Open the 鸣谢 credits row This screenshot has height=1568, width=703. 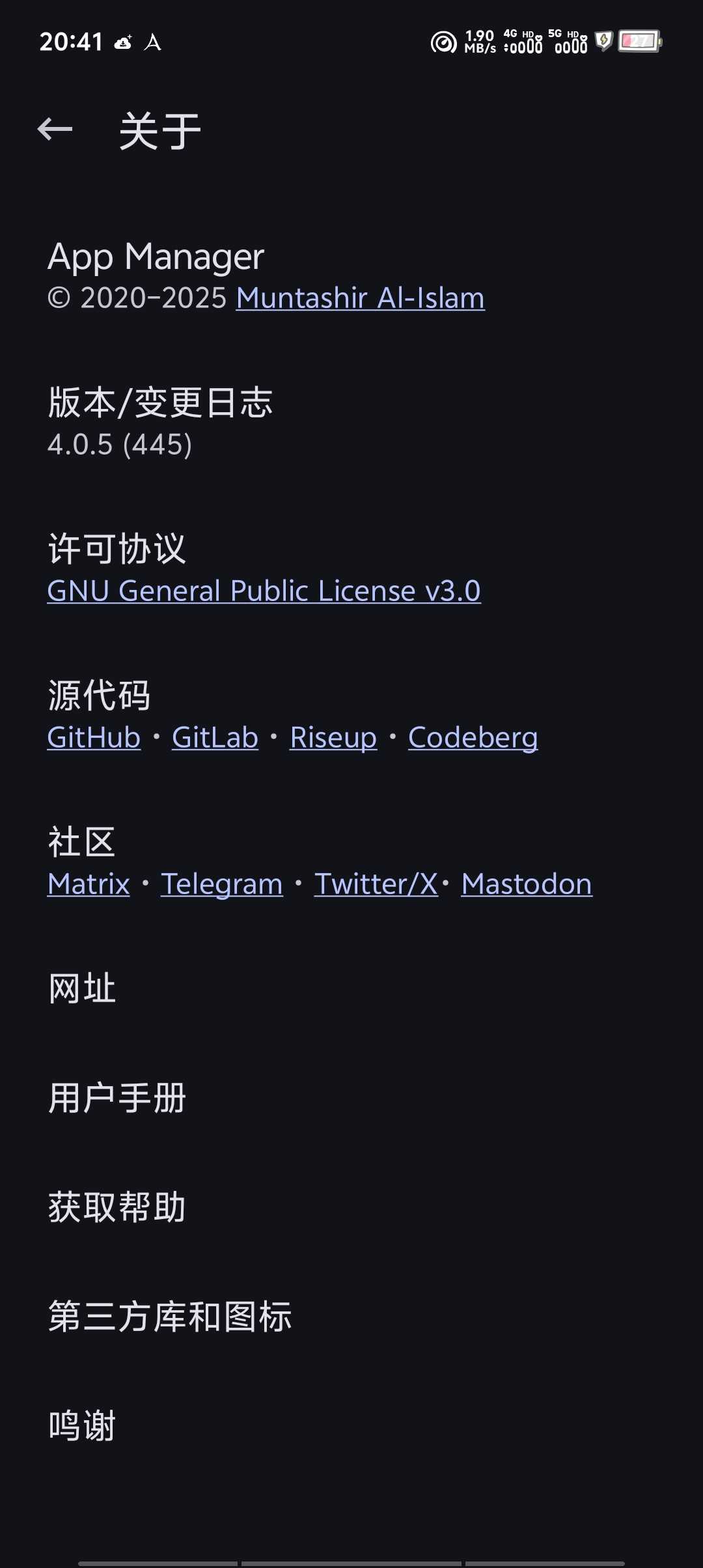(82, 1426)
